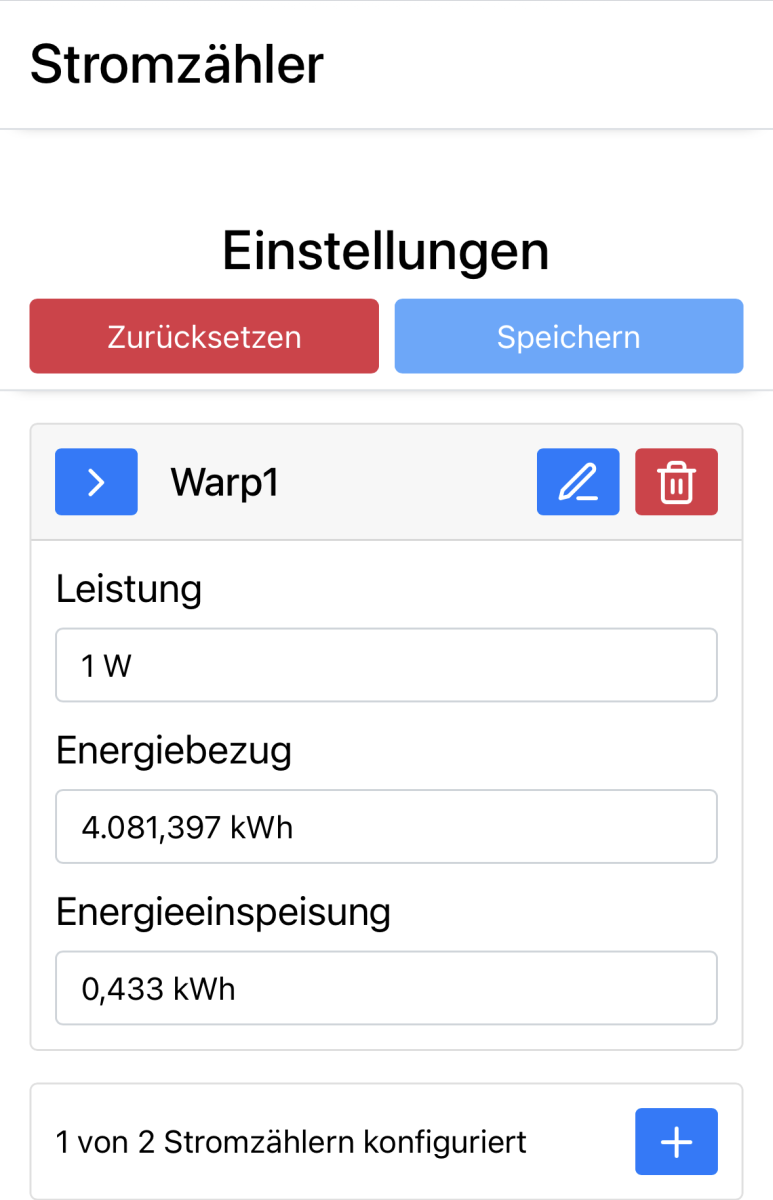Tap the Zurücksetzen button
The width and height of the screenshot is (773, 1200).
point(204,336)
